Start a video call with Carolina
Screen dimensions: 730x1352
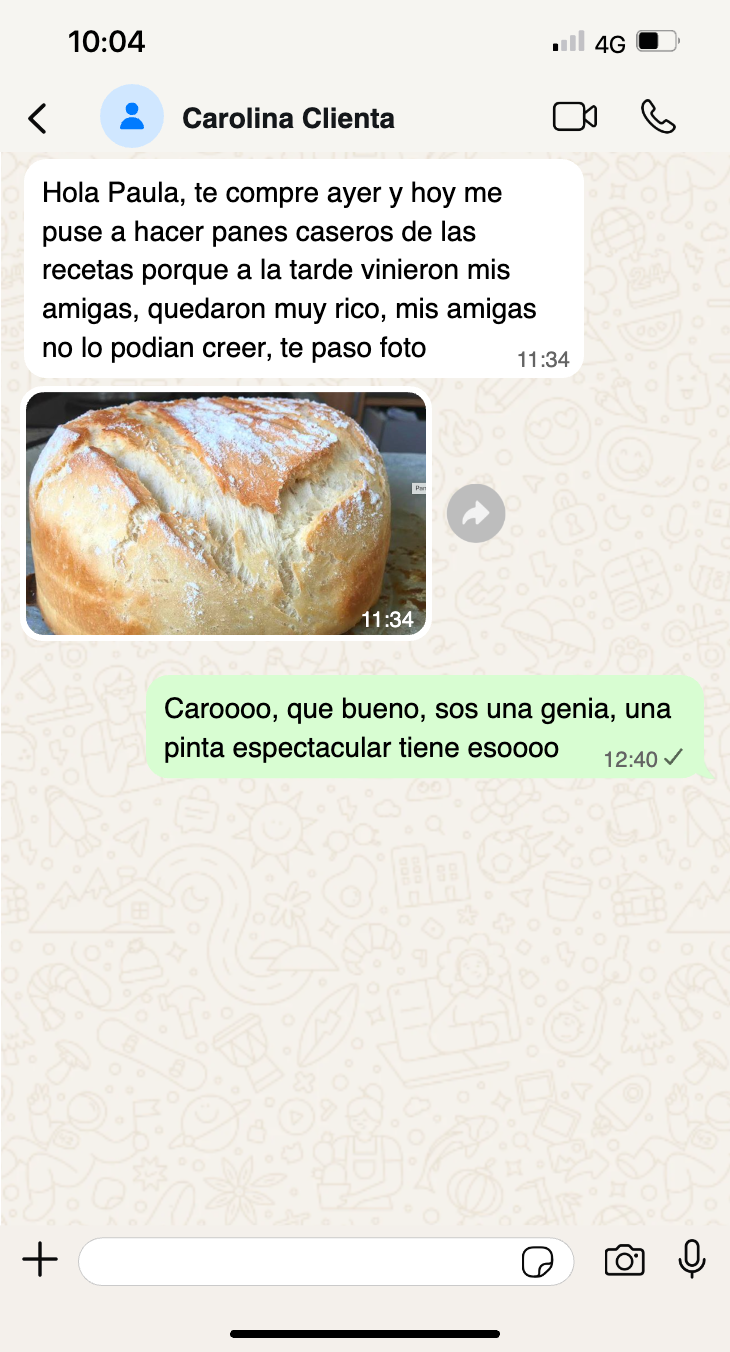(575, 117)
